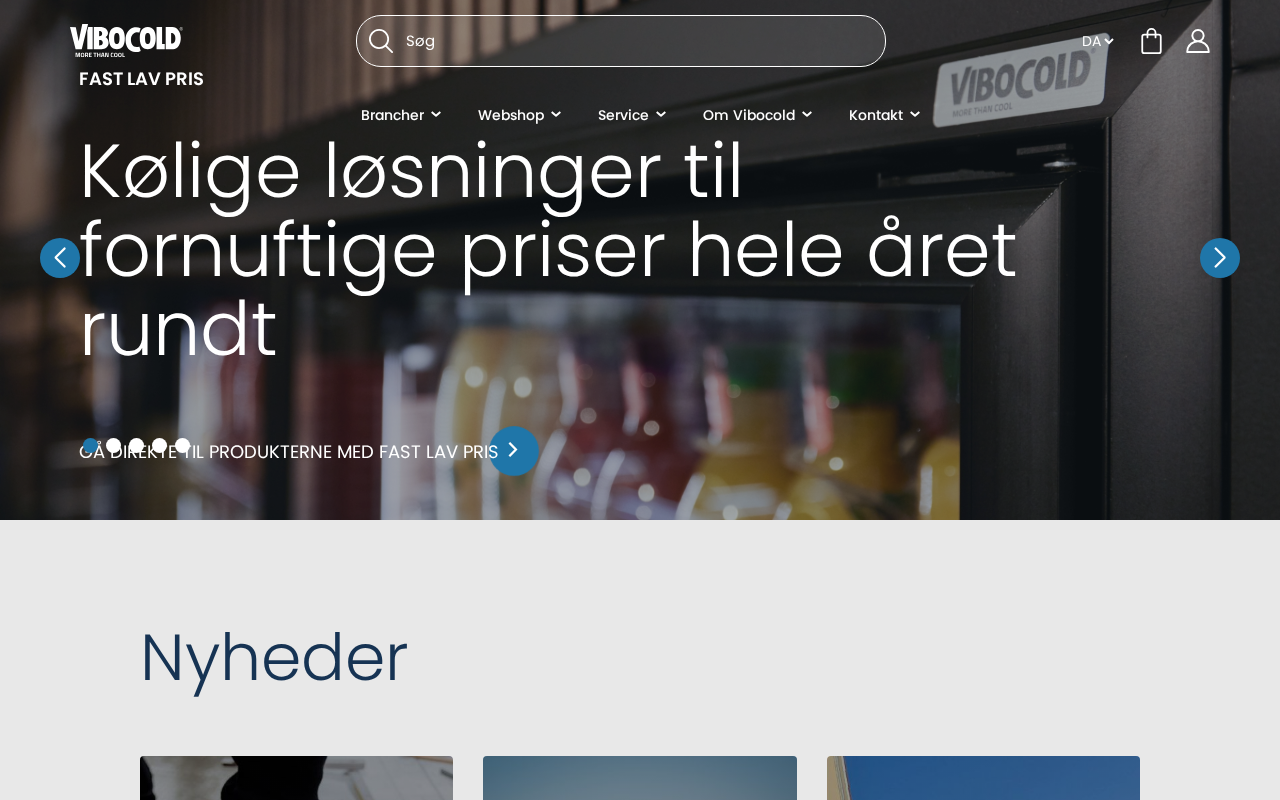Screen dimensions: 1280x800
Task: Select the last slide indicator dot
Action: point(183,445)
